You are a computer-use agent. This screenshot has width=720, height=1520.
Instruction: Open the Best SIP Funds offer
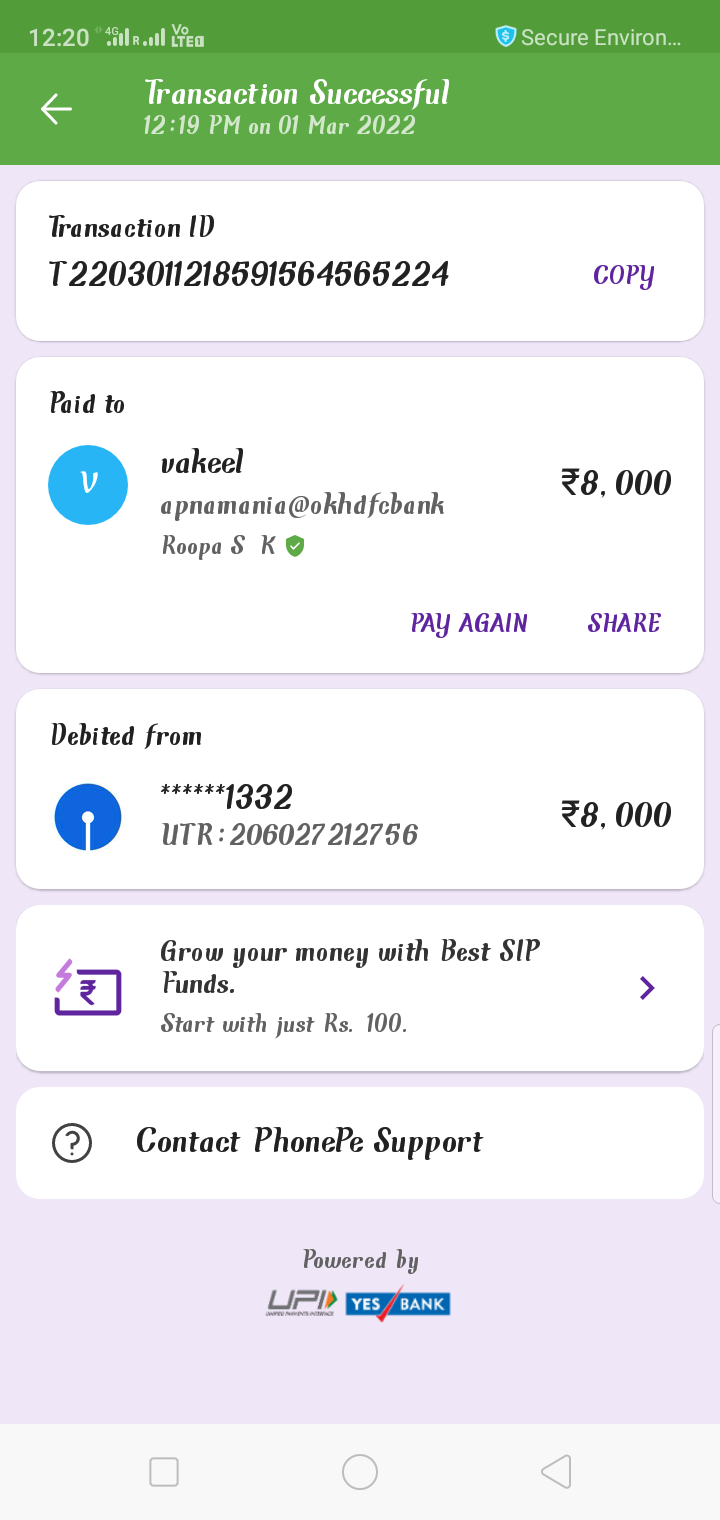point(360,987)
